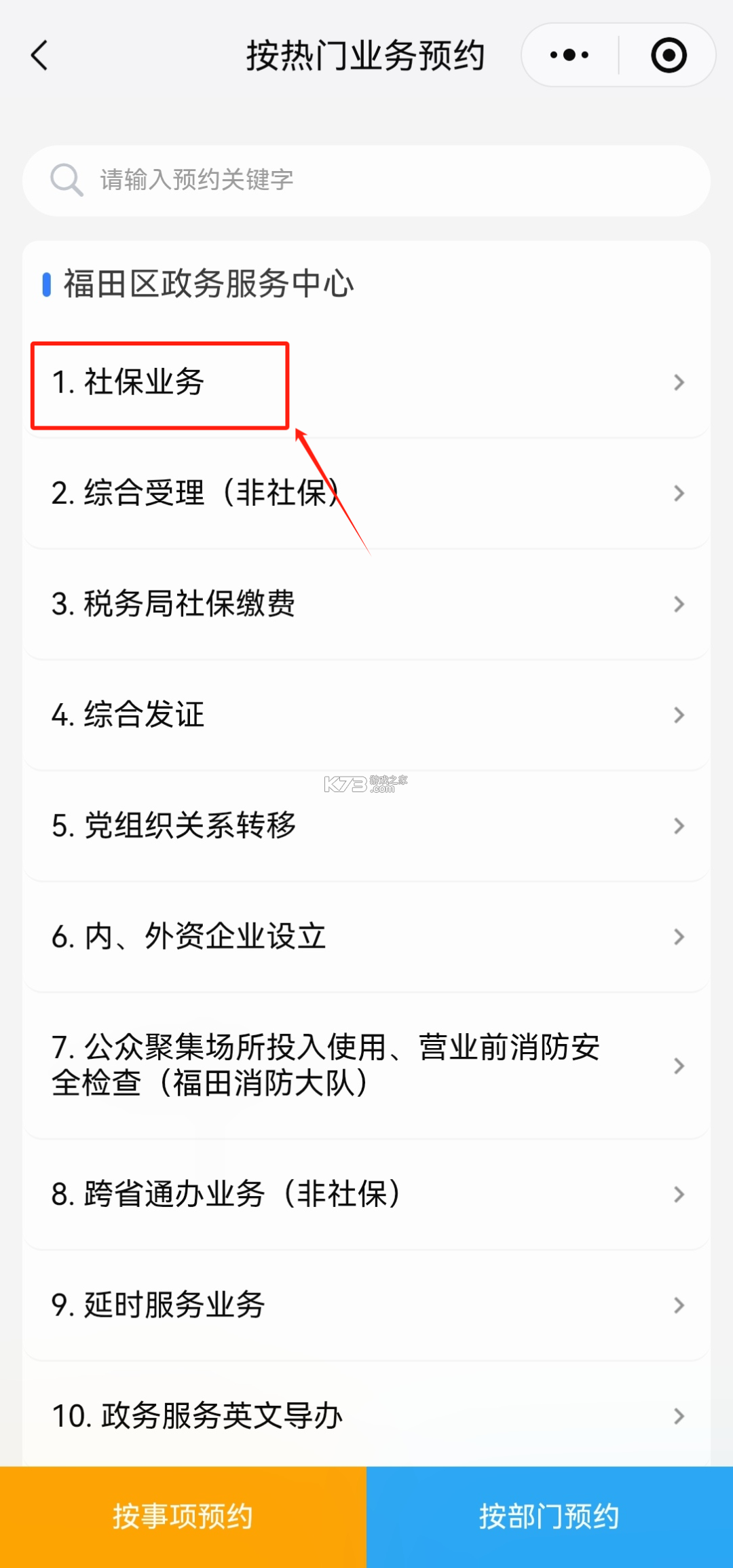Image resolution: width=733 pixels, height=1568 pixels.
Task: Switch to the 按事项预约 tab
Action: coord(182,1516)
